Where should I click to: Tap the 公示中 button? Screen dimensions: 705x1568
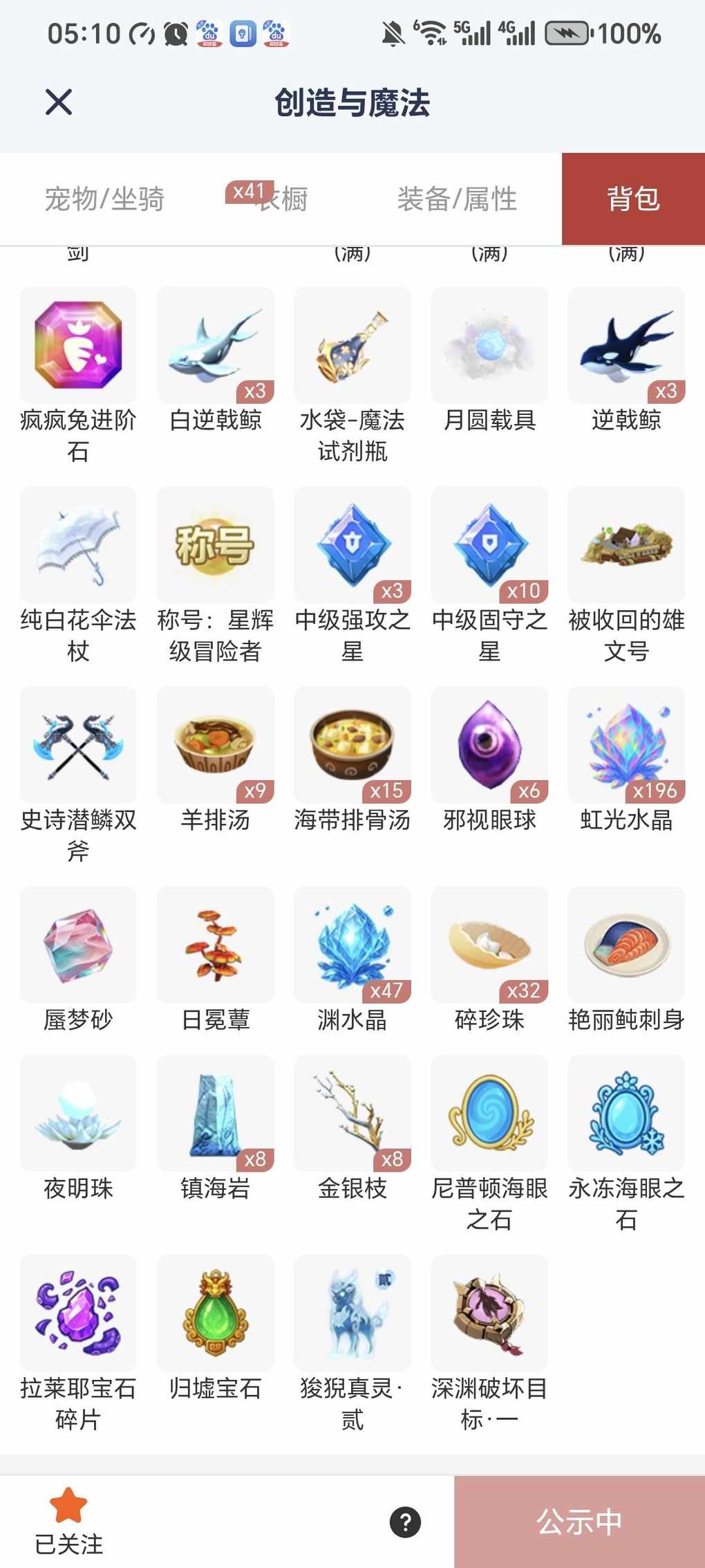579,1522
